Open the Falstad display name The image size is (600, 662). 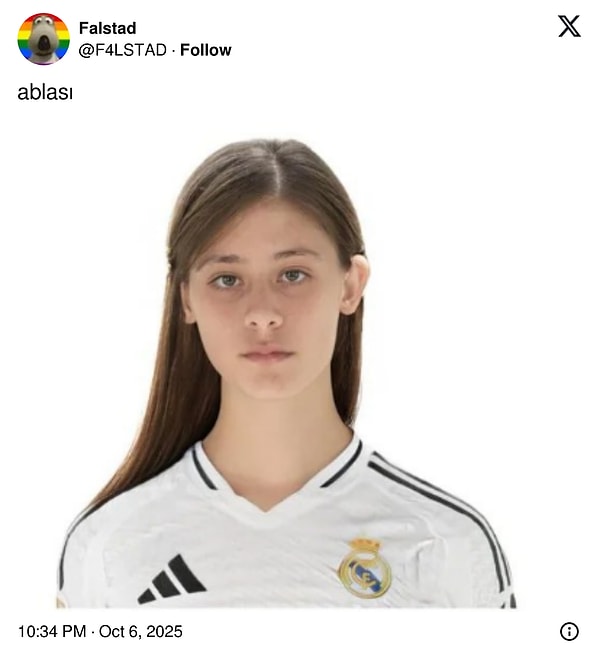pos(107,28)
